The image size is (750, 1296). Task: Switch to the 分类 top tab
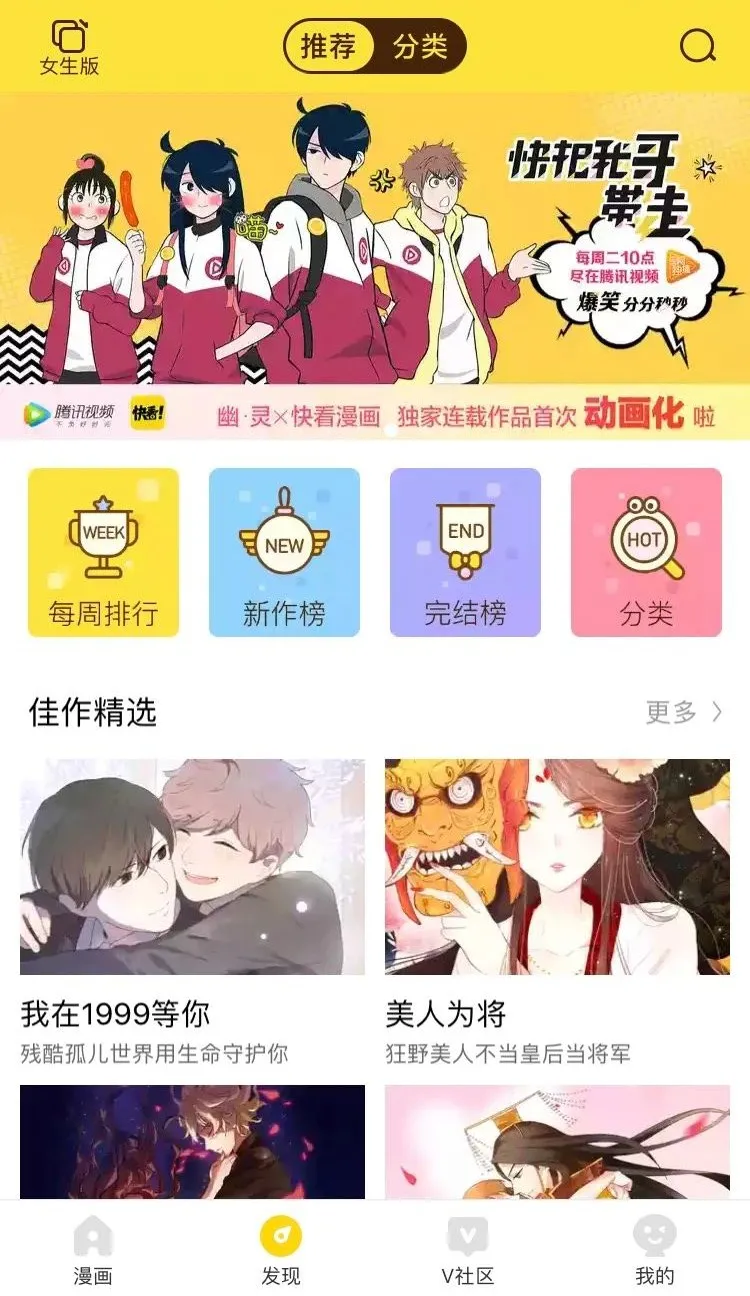pyautogui.click(x=420, y=46)
